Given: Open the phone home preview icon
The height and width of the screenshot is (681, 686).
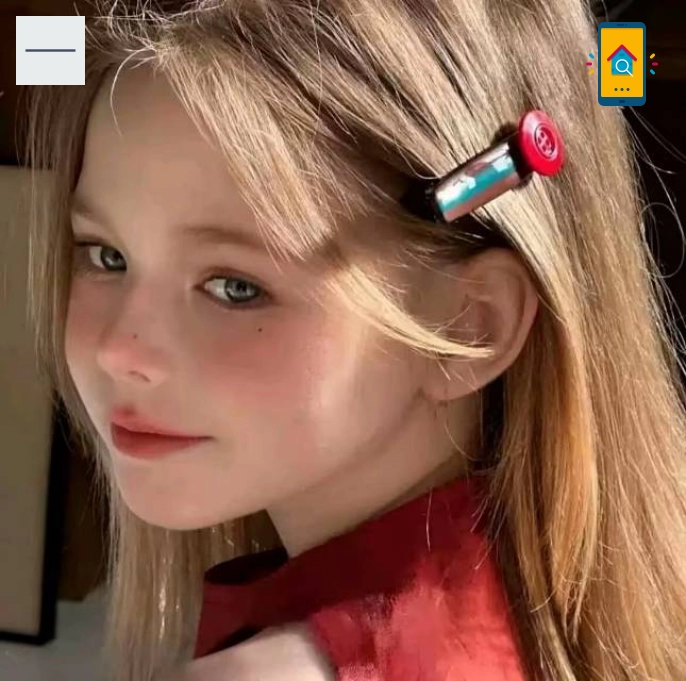Looking at the screenshot, I should click(x=622, y=64).
